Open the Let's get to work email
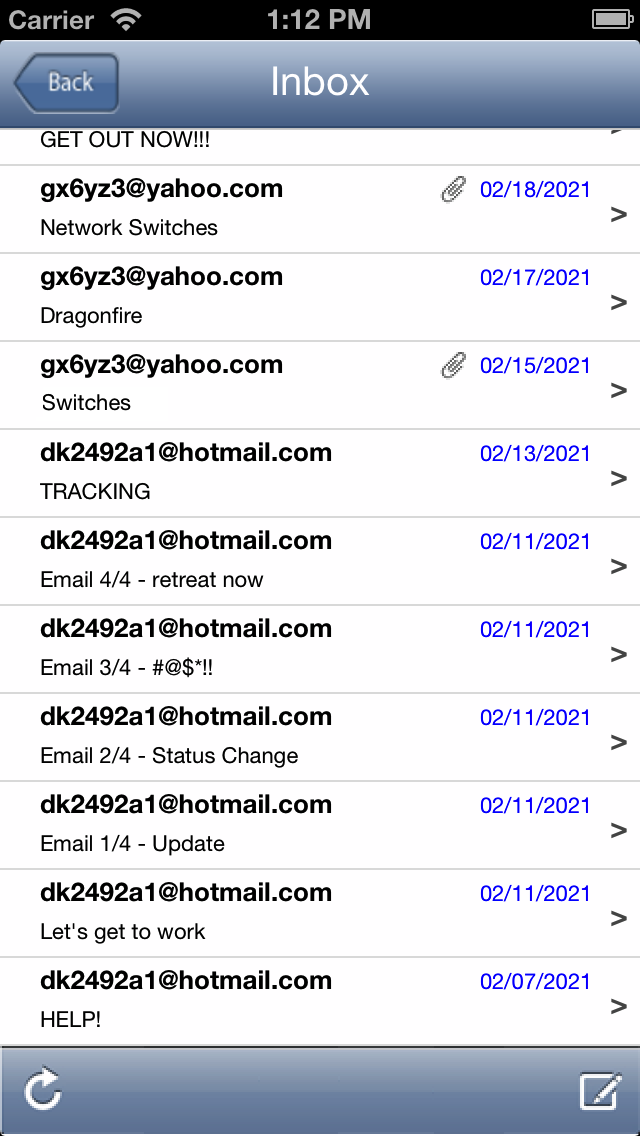This screenshot has width=640, height=1136. (x=320, y=913)
